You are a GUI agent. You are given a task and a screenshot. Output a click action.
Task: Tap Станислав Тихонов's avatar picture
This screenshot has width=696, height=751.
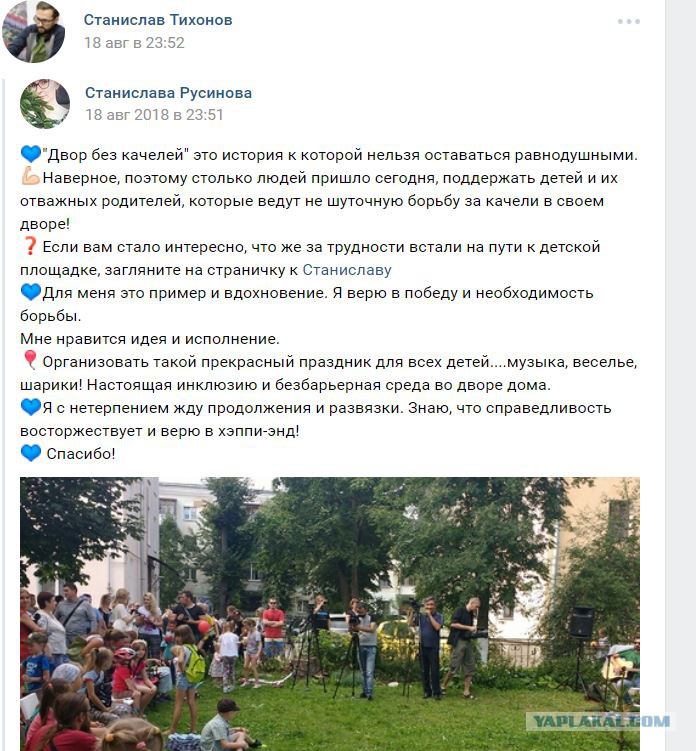click(34, 32)
